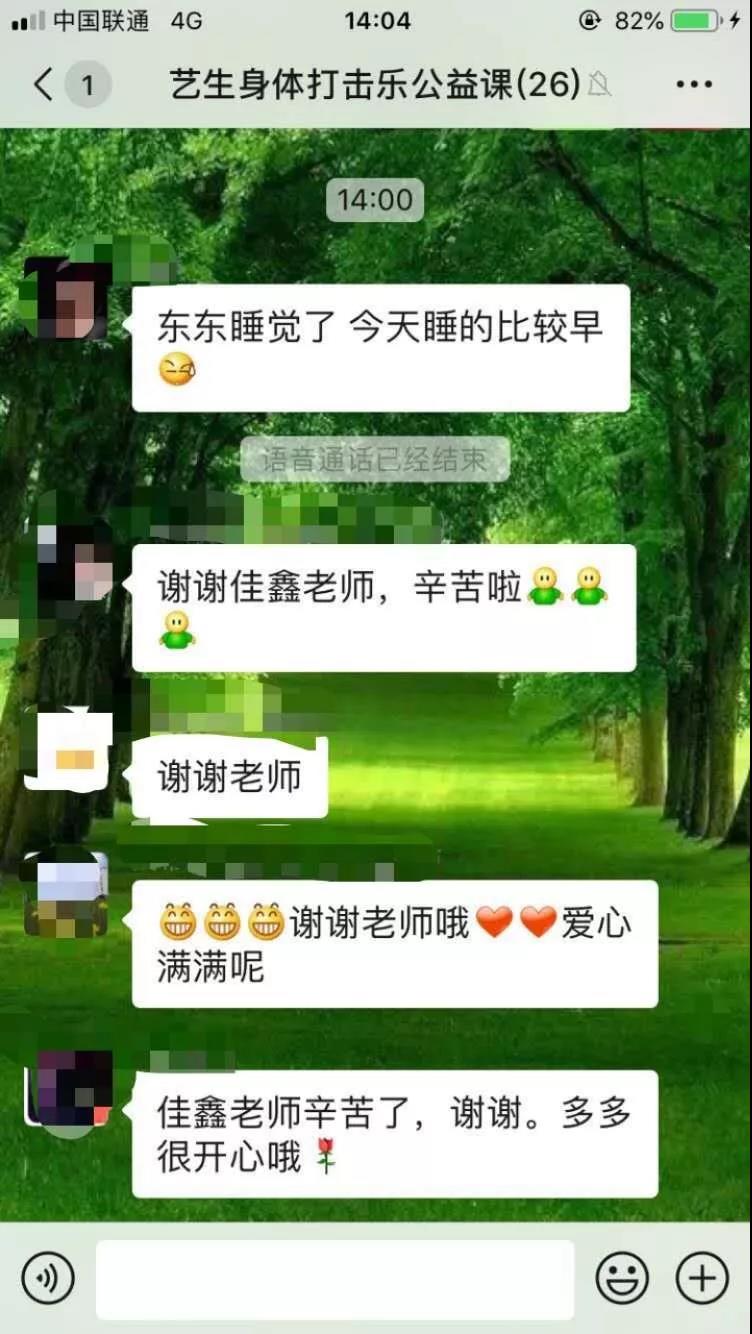752x1334 pixels.
Task: Switch to voice message input
Action: 48,1278
